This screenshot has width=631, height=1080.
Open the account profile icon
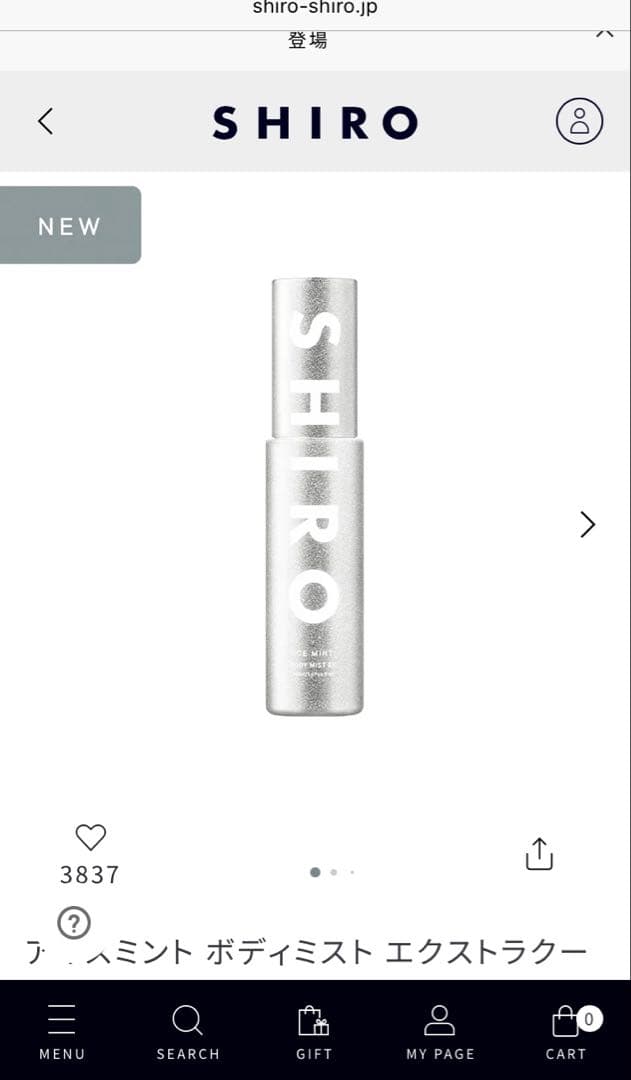579,122
